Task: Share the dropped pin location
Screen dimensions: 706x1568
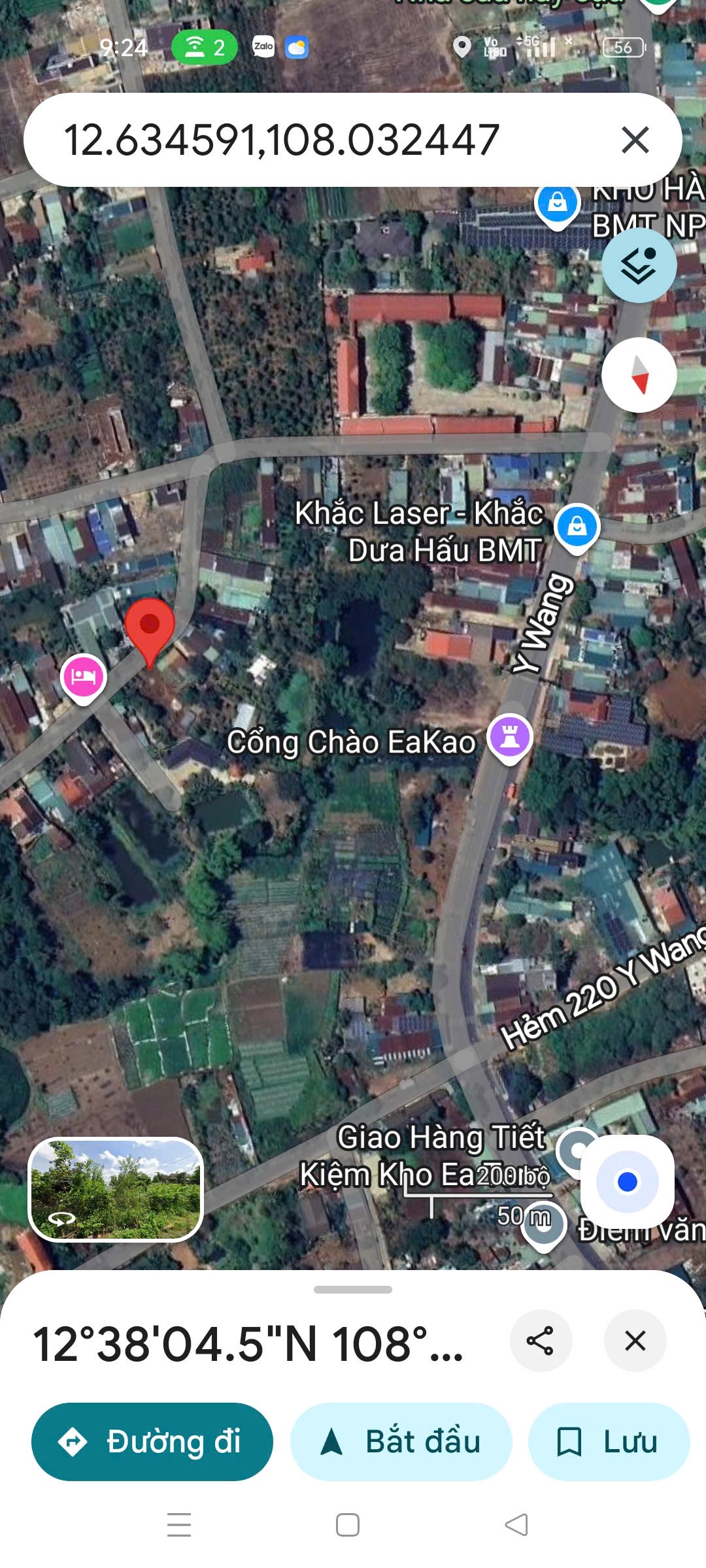Action: 541,1341
